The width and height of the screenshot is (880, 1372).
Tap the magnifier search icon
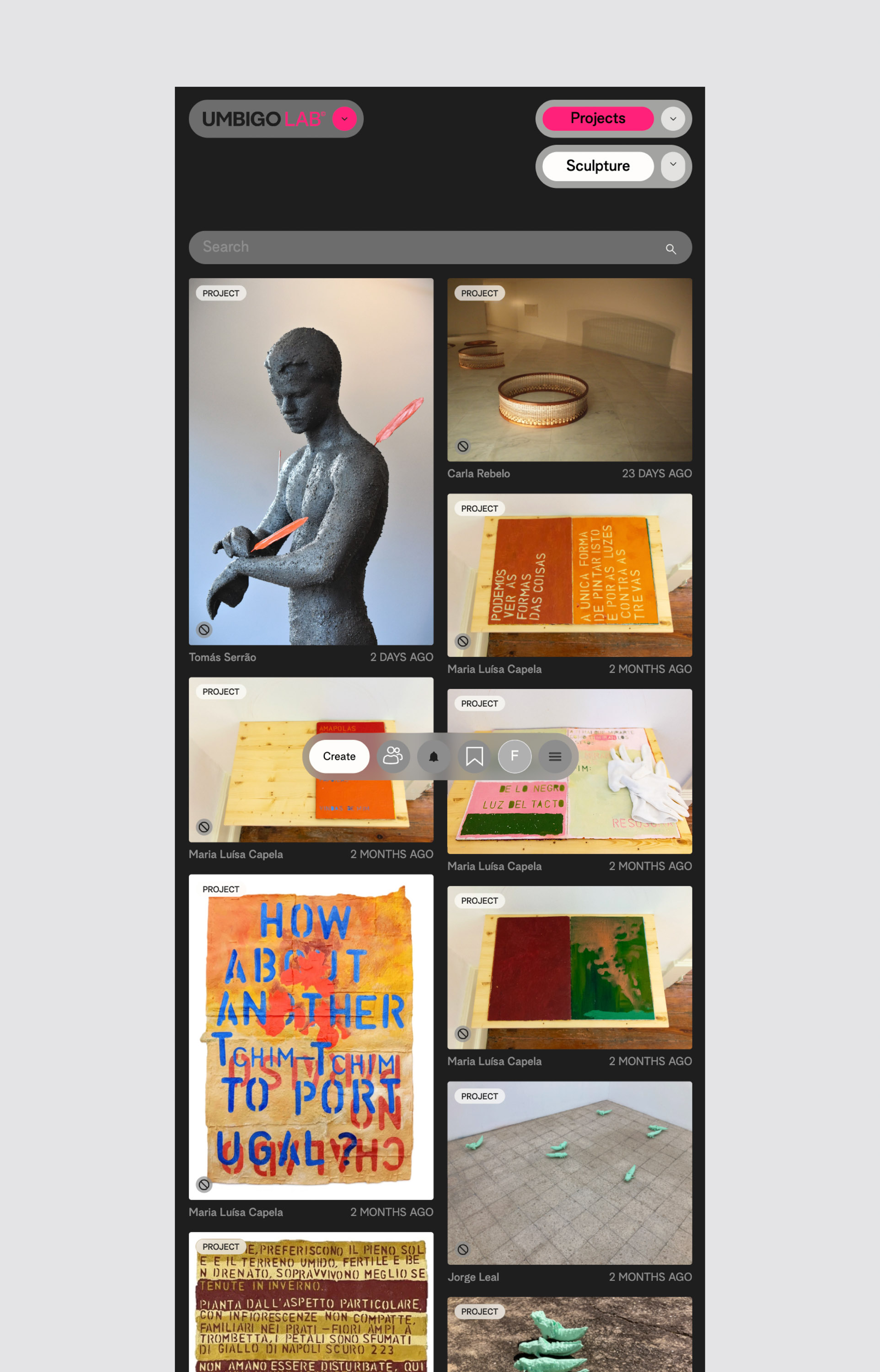670,249
